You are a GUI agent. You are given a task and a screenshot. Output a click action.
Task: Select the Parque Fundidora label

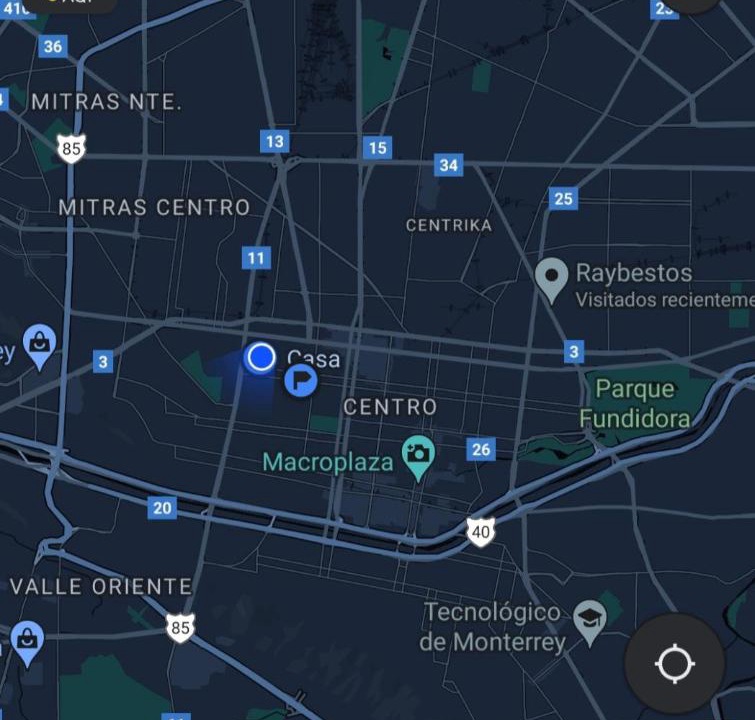click(x=636, y=403)
